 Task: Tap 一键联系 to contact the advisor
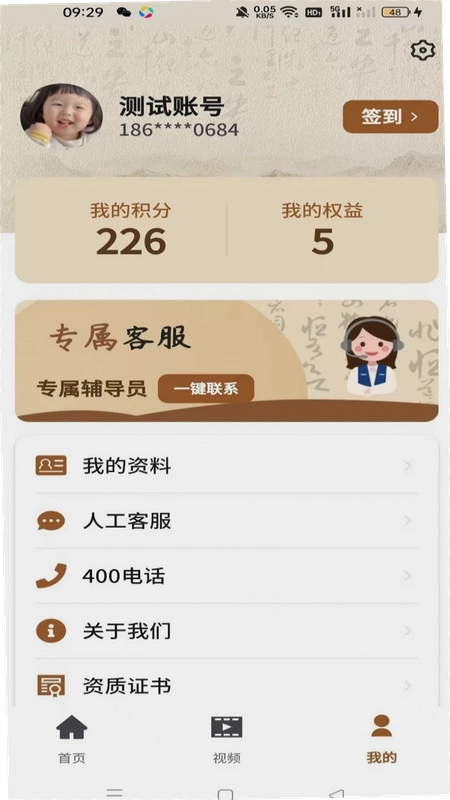tap(206, 389)
